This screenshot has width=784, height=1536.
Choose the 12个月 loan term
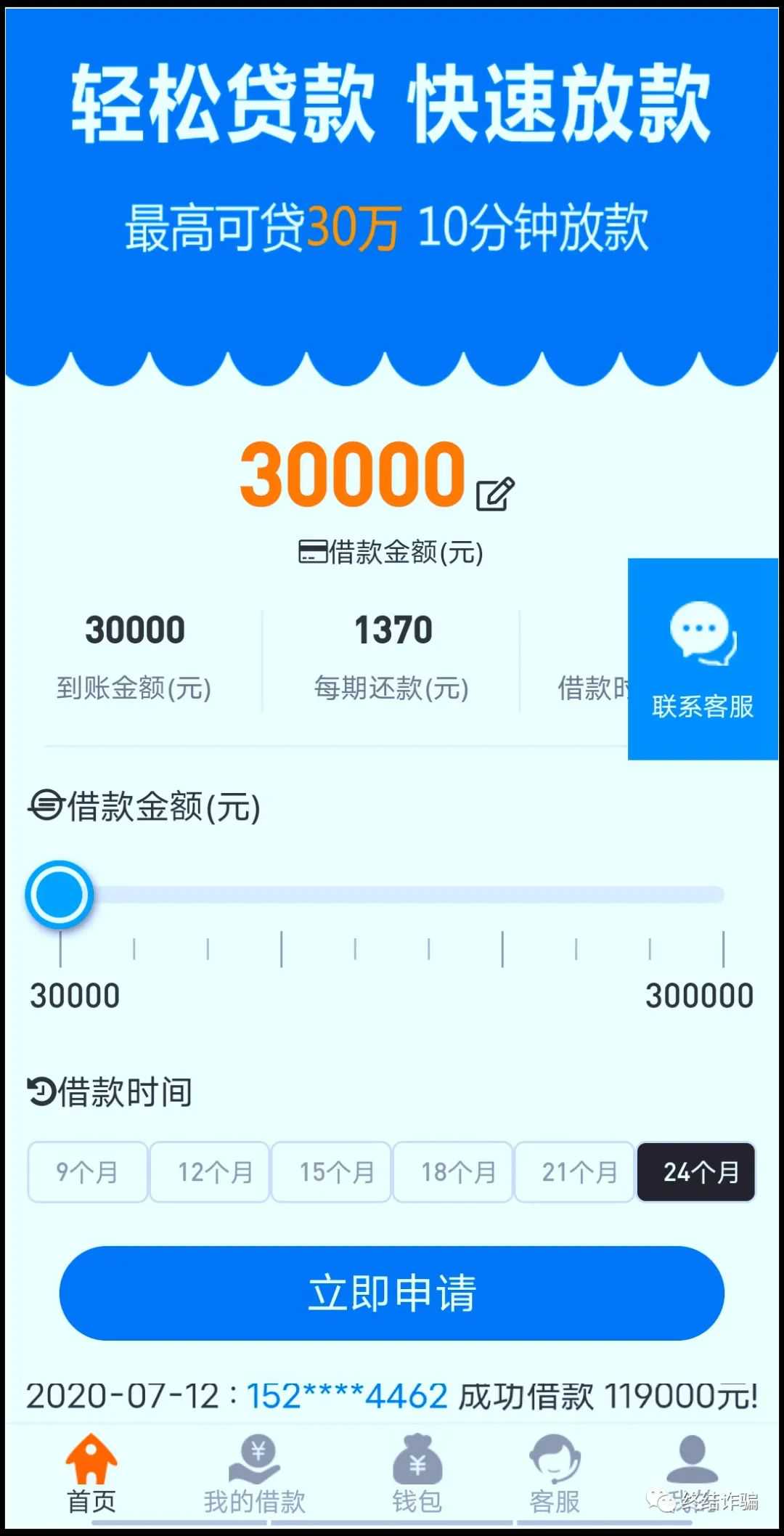210,1171
